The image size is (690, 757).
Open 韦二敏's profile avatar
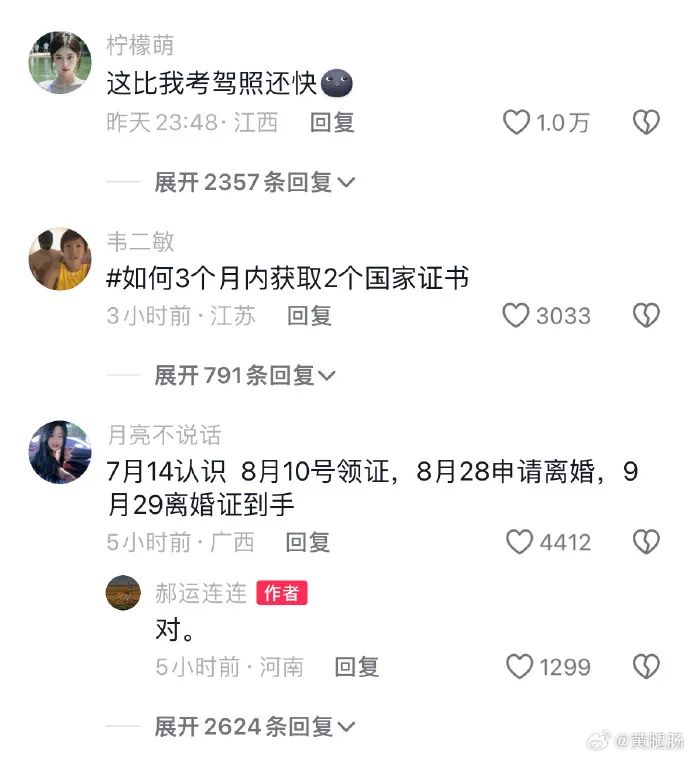pyautogui.click(x=59, y=258)
